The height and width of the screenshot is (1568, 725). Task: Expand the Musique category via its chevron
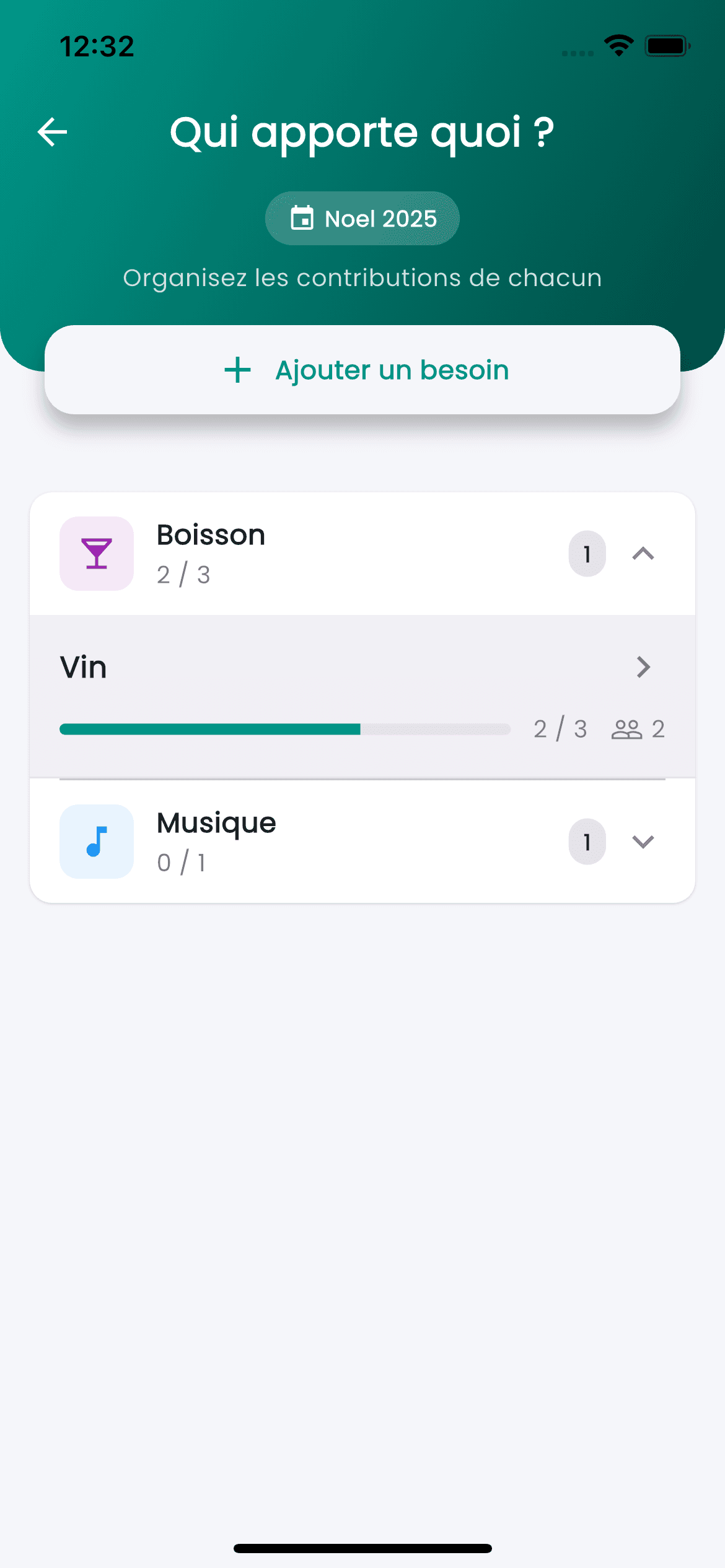(x=644, y=842)
